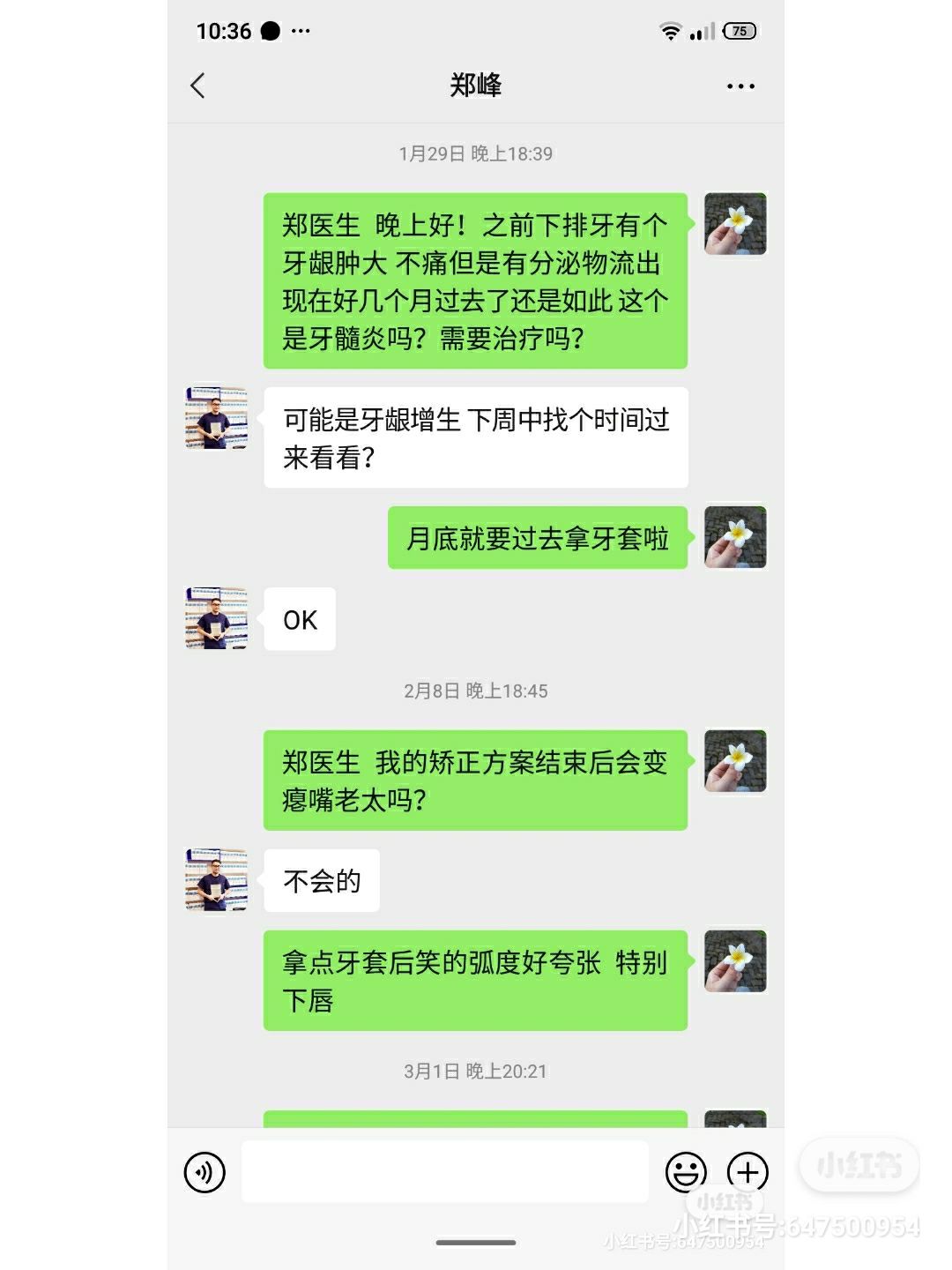Open the doctor's avatar beside 不会的 reply
Image resolution: width=952 pixels, height=1270 pixels.
[x=216, y=880]
